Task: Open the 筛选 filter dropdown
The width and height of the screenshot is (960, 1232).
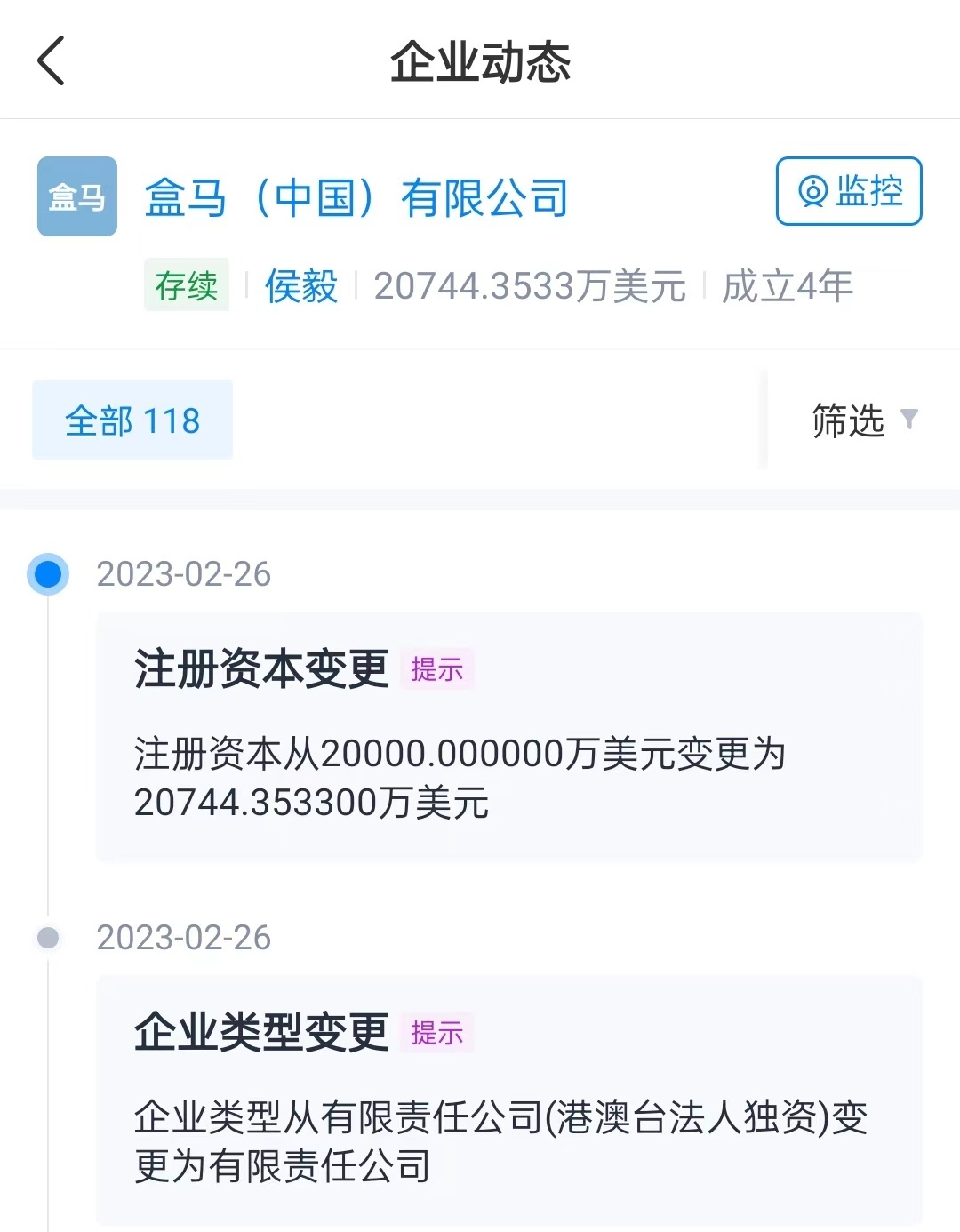Action: pos(862,420)
